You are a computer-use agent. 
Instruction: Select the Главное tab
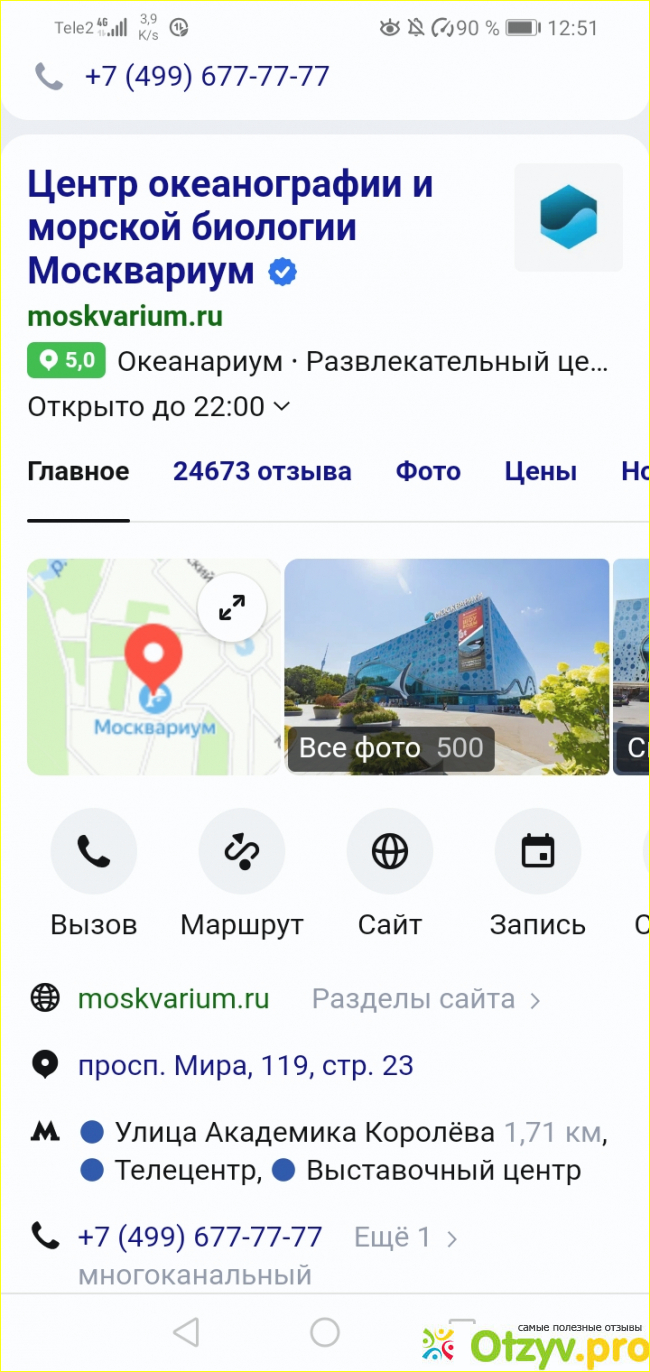[78, 471]
